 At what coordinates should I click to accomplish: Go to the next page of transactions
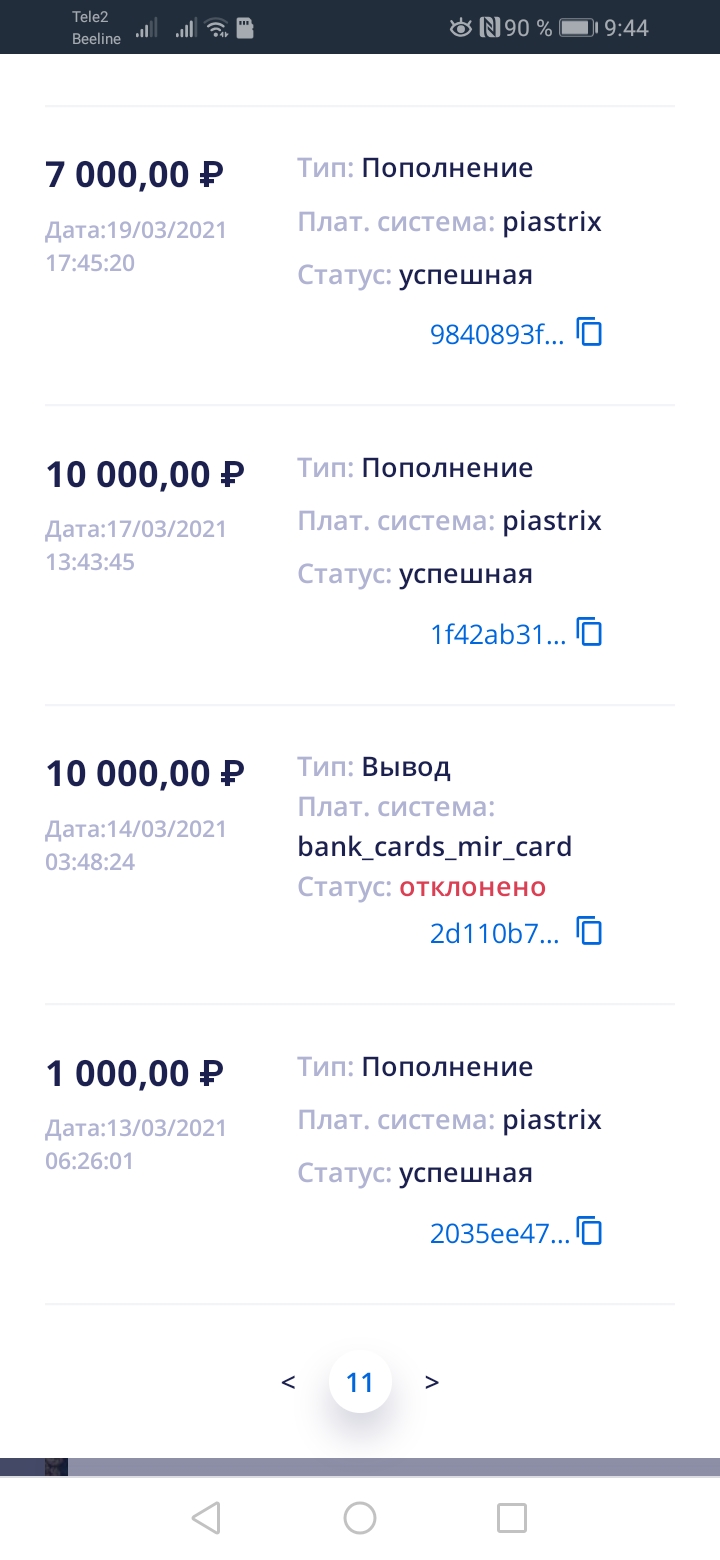click(x=432, y=1382)
